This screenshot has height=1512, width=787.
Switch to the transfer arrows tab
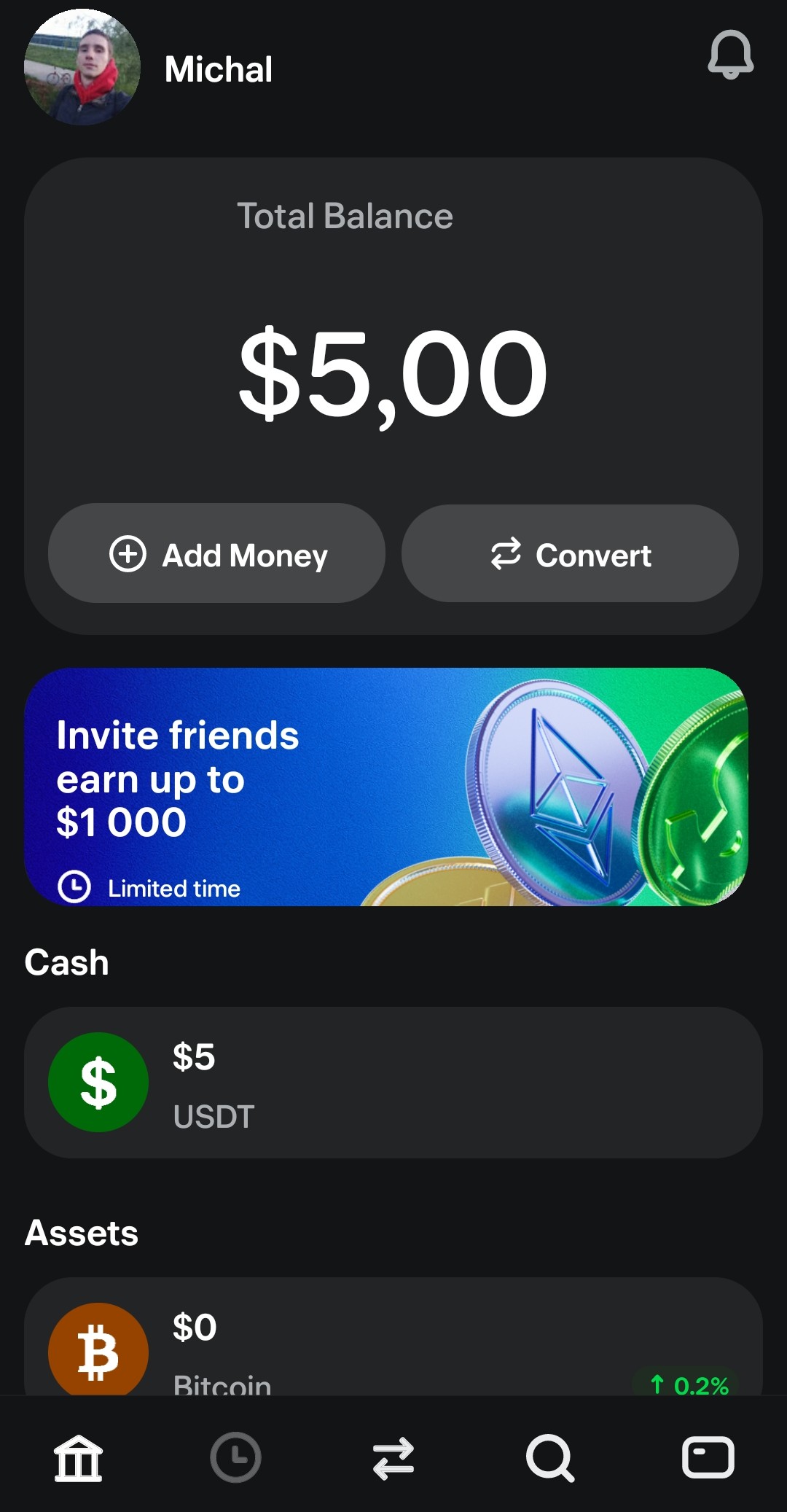[x=393, y=1458]
